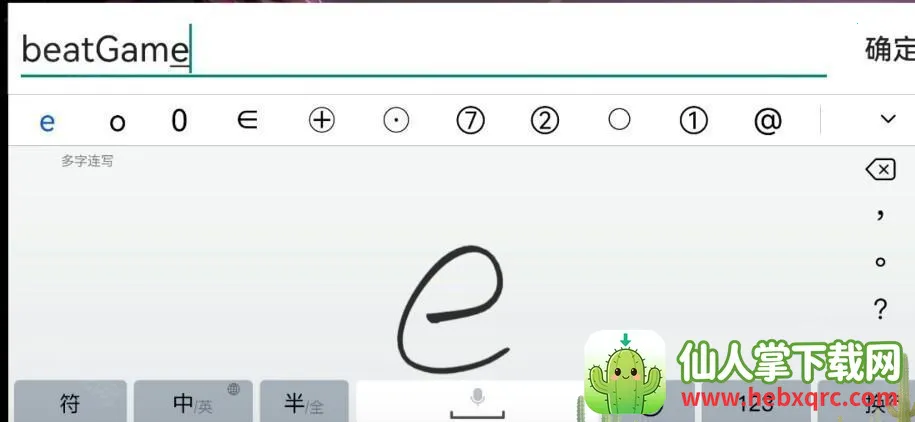Open the 符 symbols keyboard
The image size is (915, 422).
[x=70, y=402]
